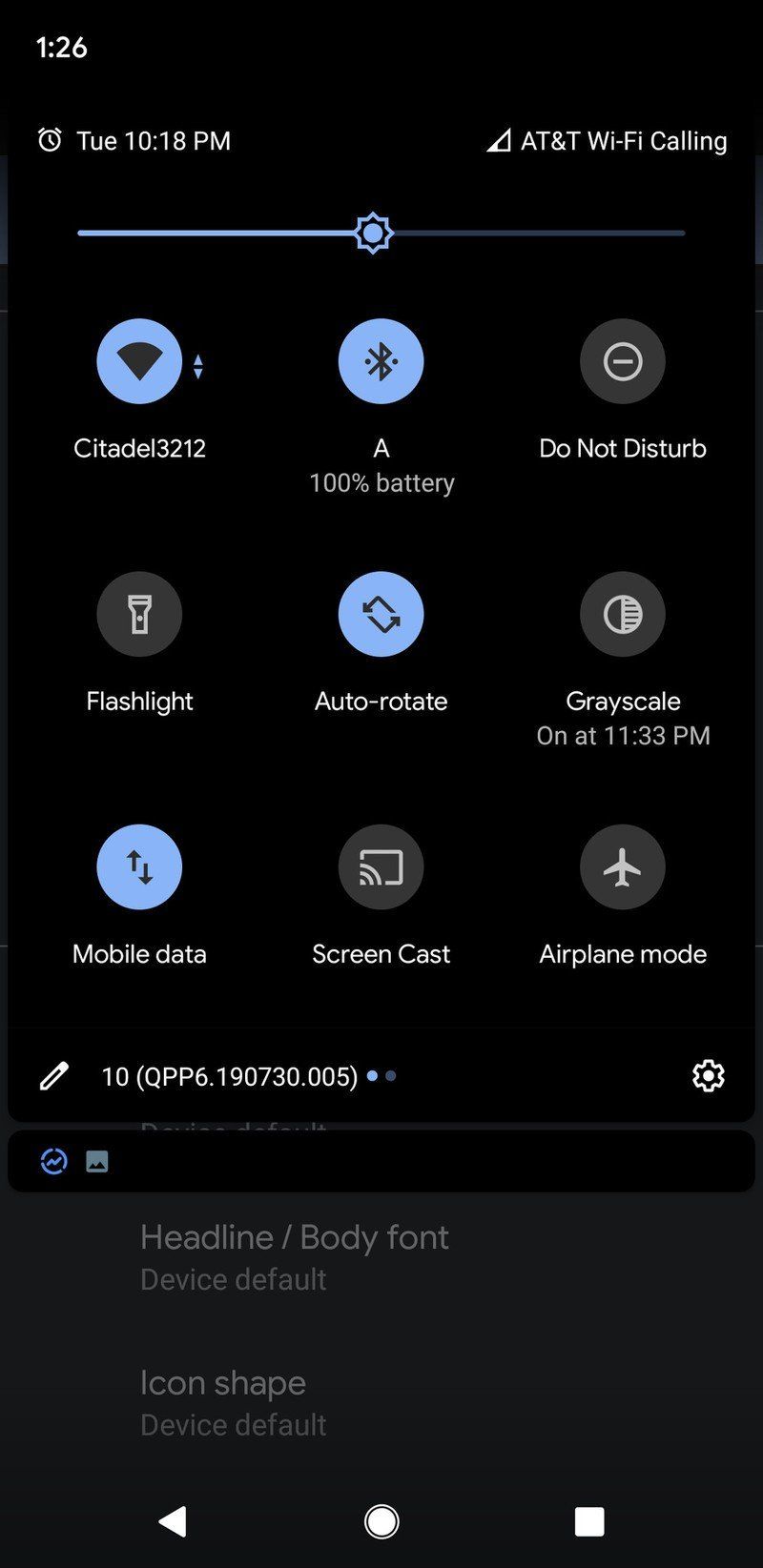The image size is (763, 1568).
Task: Switch to the second Quick Settings page dot
Action: point(391,1075)
